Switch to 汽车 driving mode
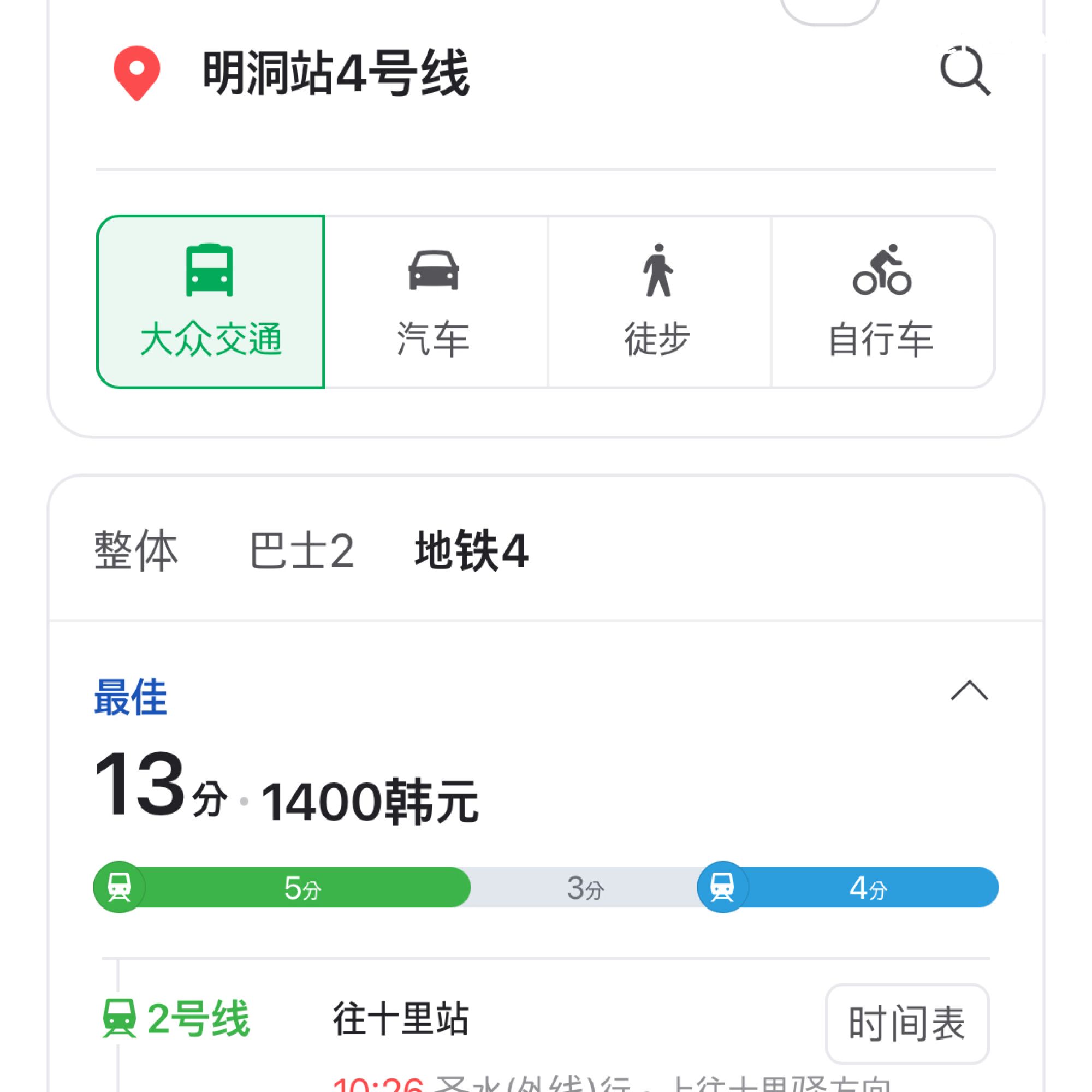This screenshot has height=1092, width=1092. tap(434, 302)
